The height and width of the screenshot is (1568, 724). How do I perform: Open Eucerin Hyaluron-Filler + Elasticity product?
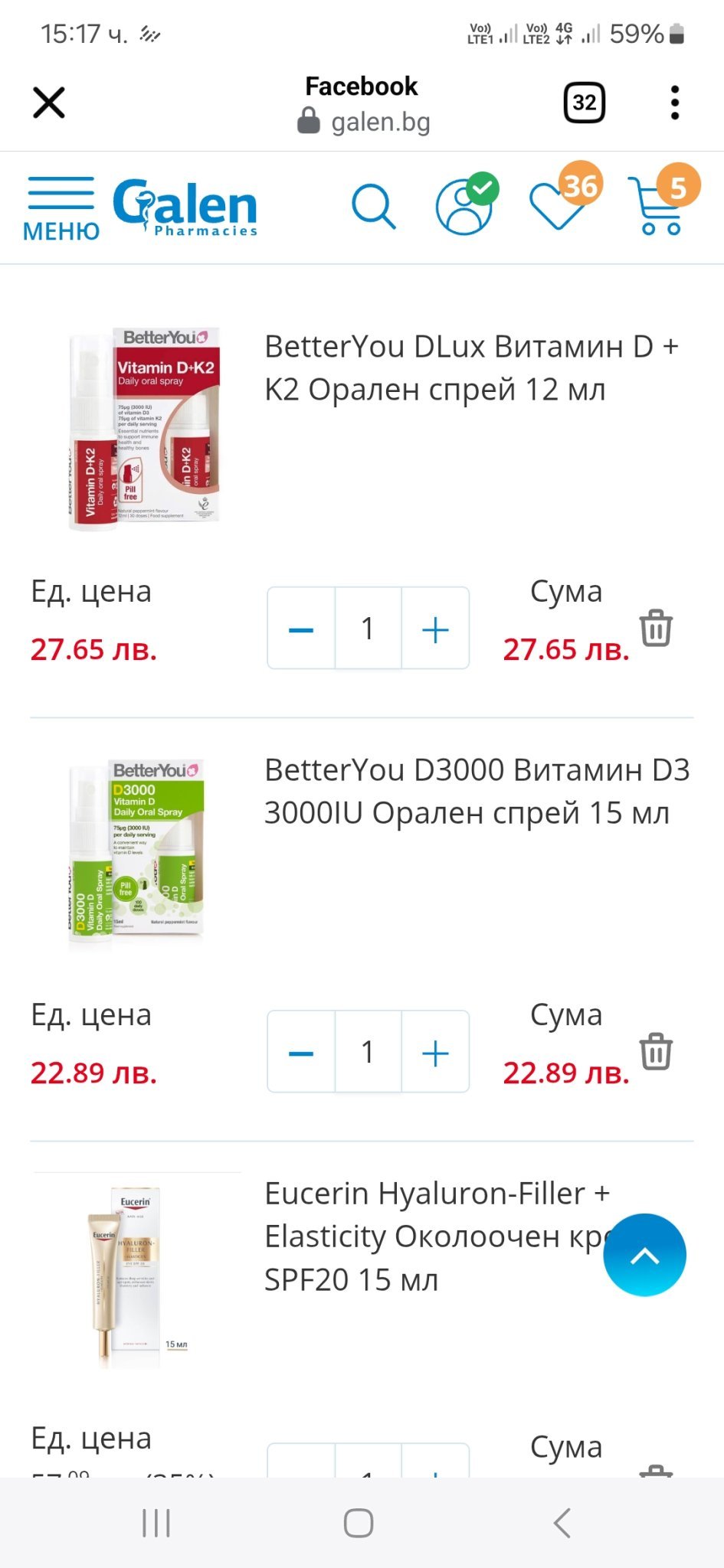(x=429, y=1236)
